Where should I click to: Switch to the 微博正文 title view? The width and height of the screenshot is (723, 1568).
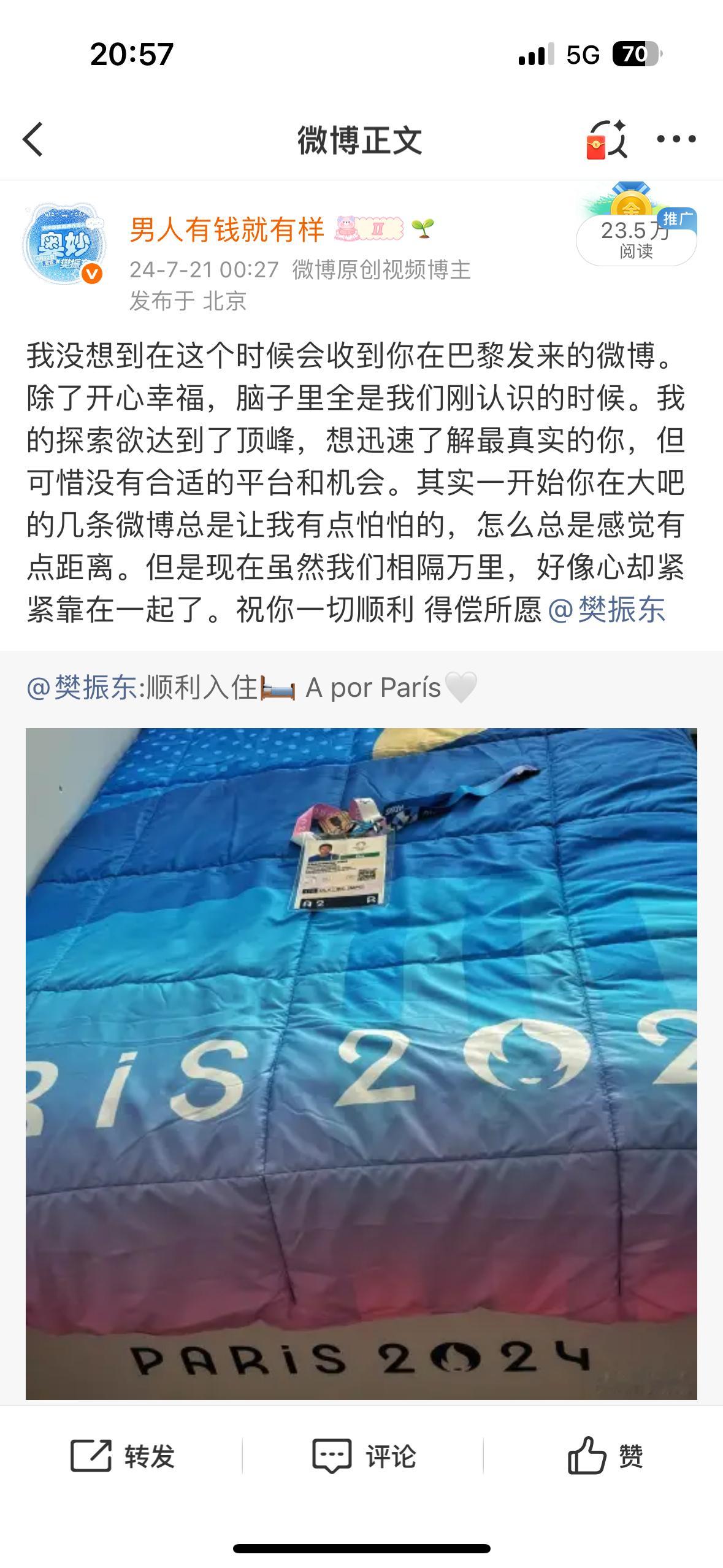(361, 140)
